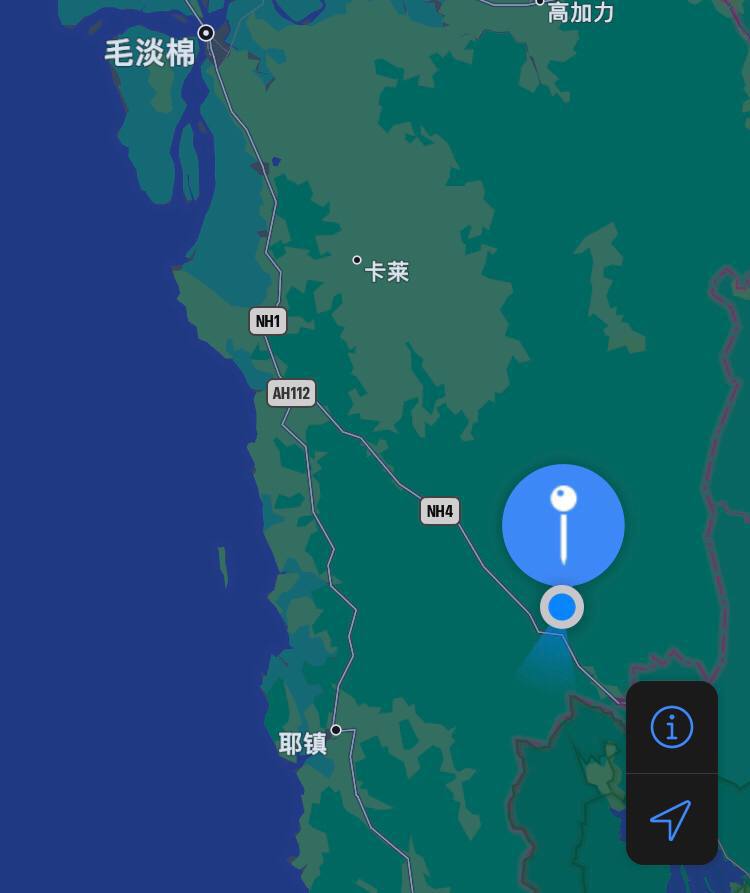Select the 毛淡棉 city label

click(x=150, y=52)
